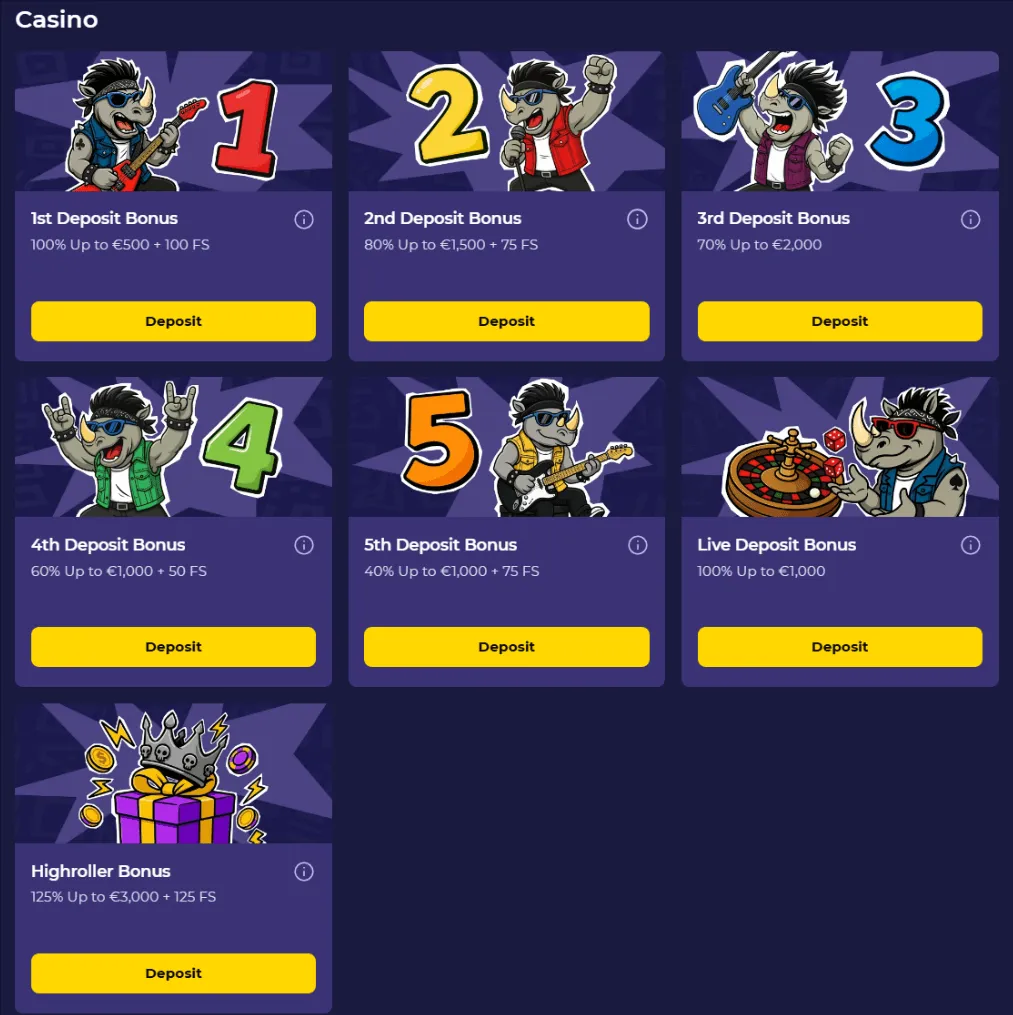
Task: Tap Deposit under 1st Deposit Bonus
Action: [173, 321]
